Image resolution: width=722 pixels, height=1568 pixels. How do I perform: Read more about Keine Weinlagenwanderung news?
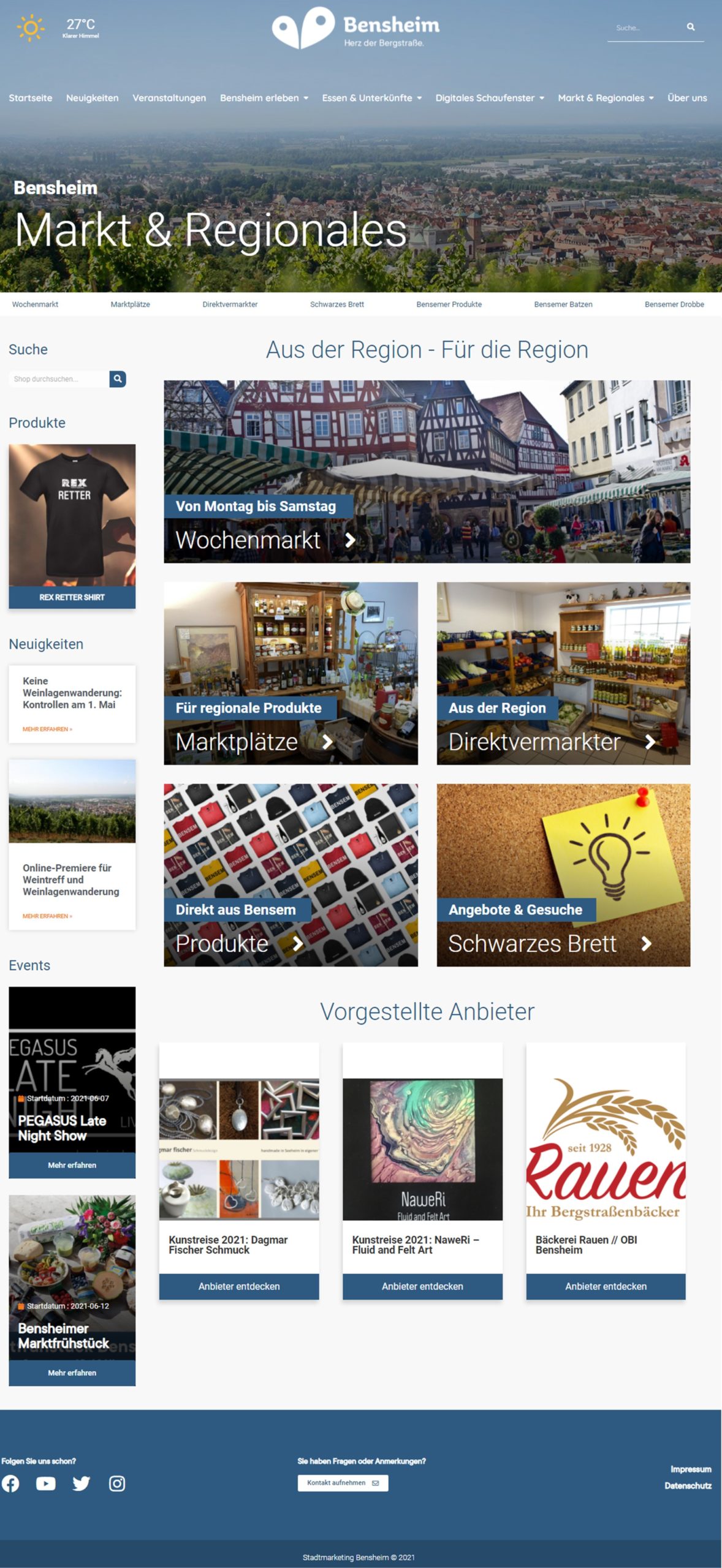(x=47, y=729)
